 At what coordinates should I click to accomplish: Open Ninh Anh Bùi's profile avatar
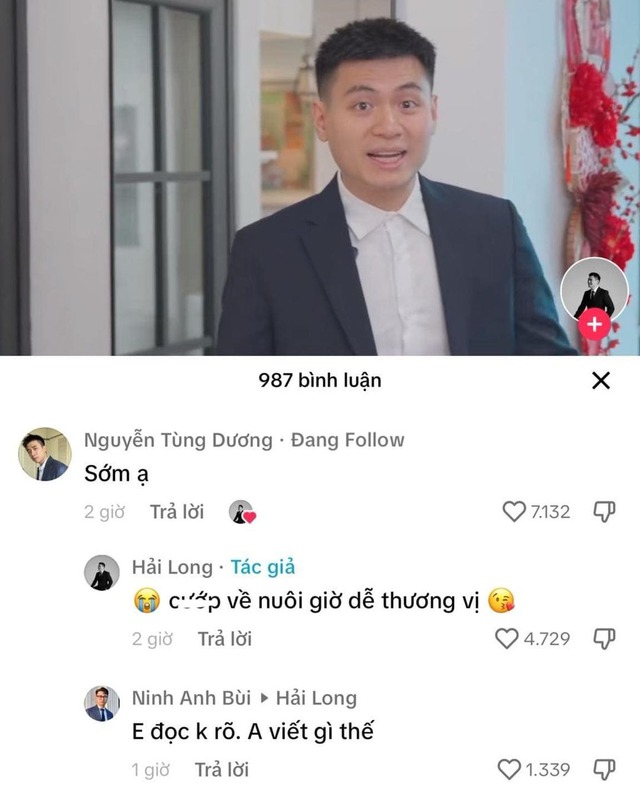pyautogui.click(x=102, y=704)
